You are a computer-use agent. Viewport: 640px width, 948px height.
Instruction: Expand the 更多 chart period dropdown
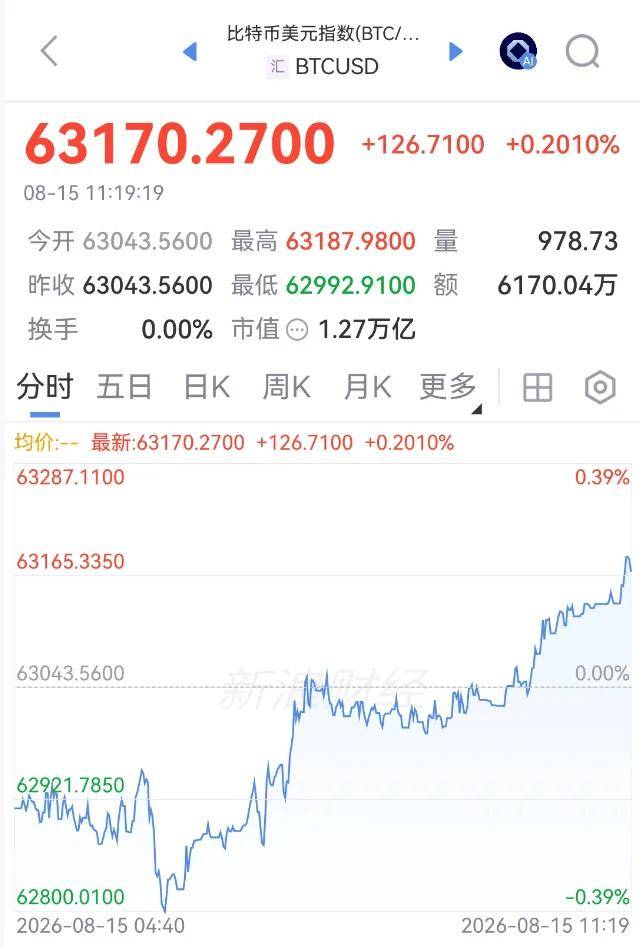450,388
